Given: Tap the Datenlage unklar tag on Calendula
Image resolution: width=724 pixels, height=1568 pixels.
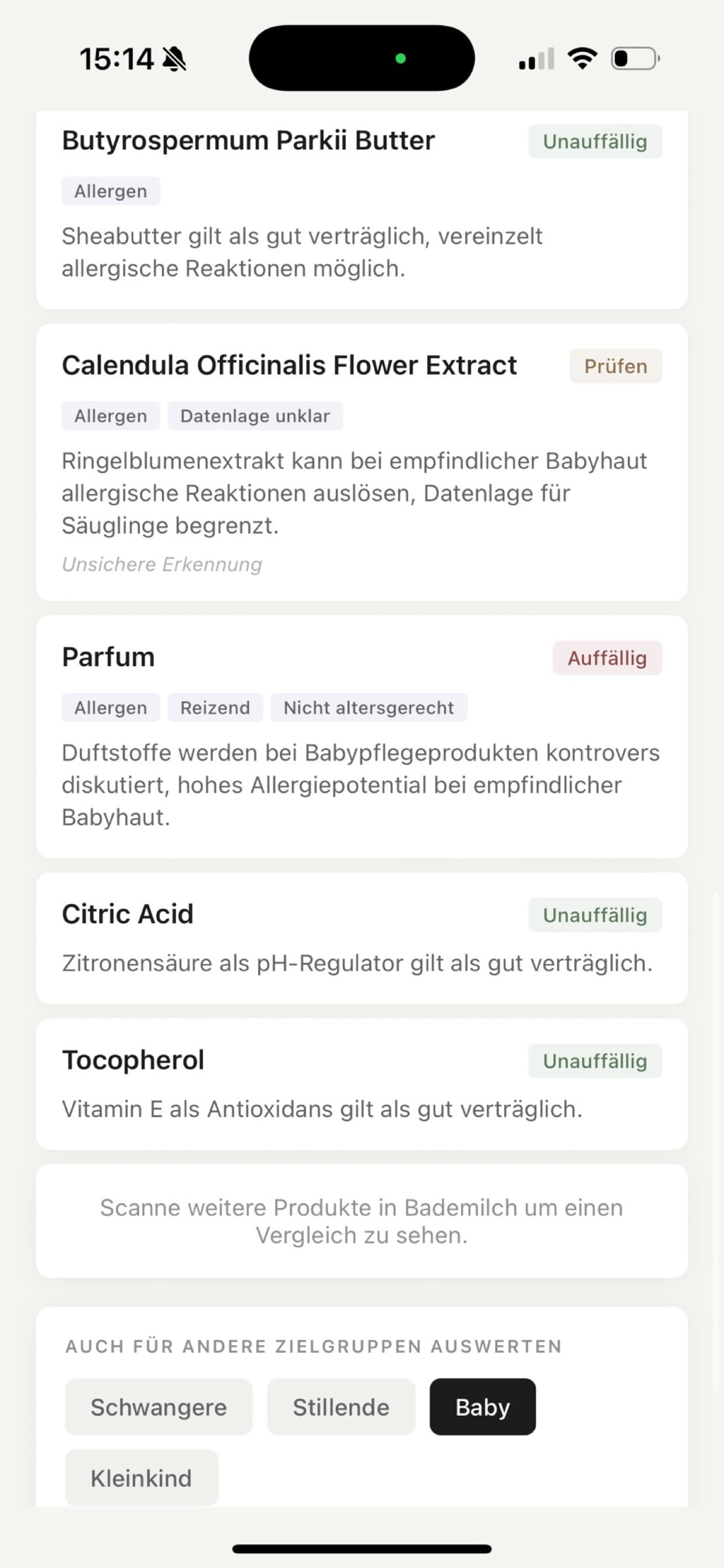Looking at the screenshot, I should coord(254,415).
